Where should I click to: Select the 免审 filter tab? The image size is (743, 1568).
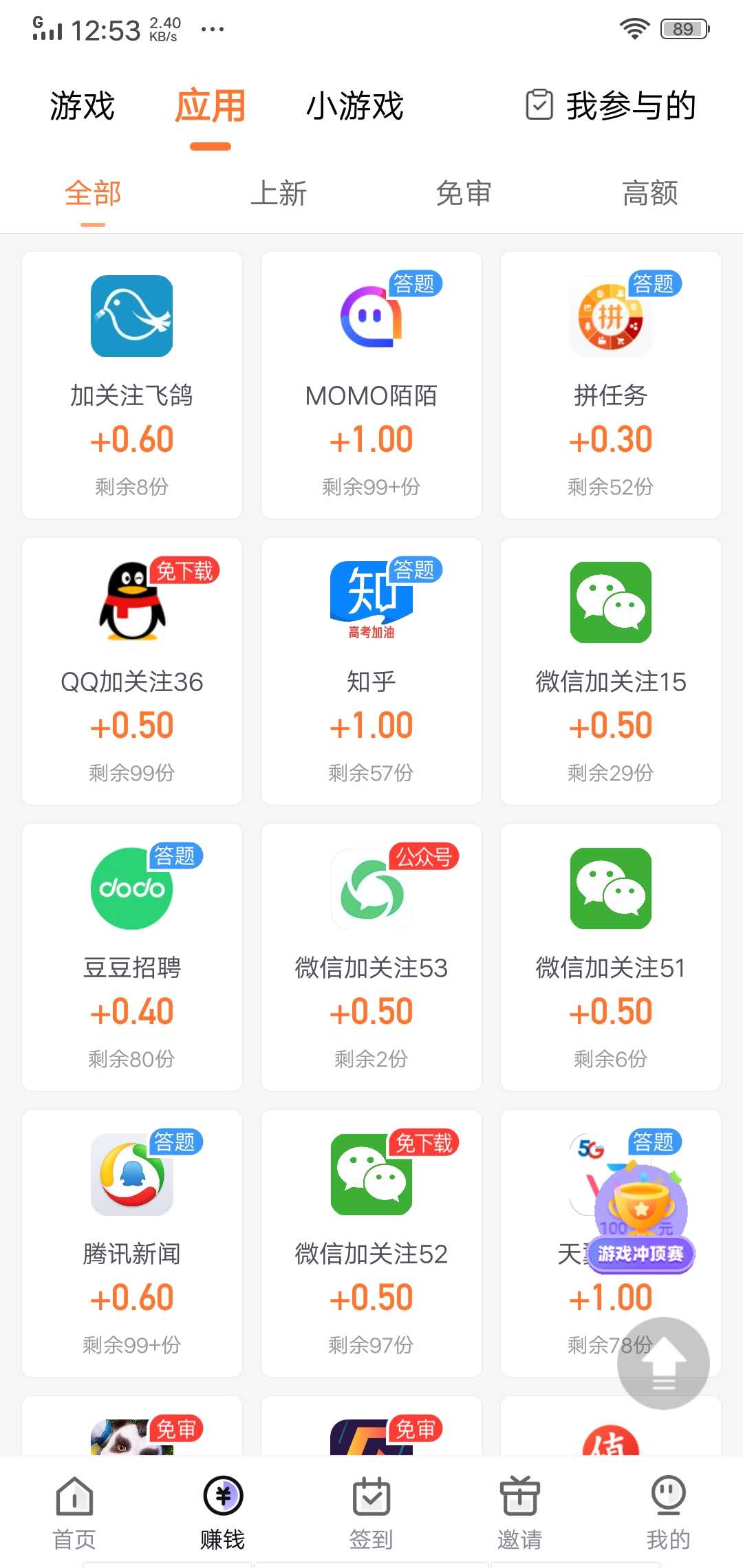tap(464, 193)
